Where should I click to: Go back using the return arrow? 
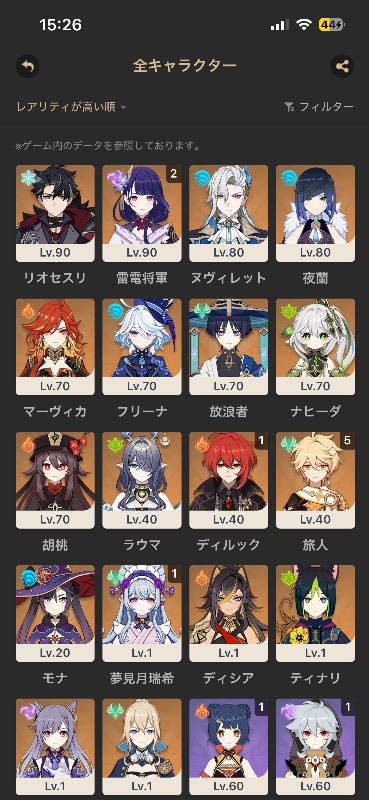[28, 66]
